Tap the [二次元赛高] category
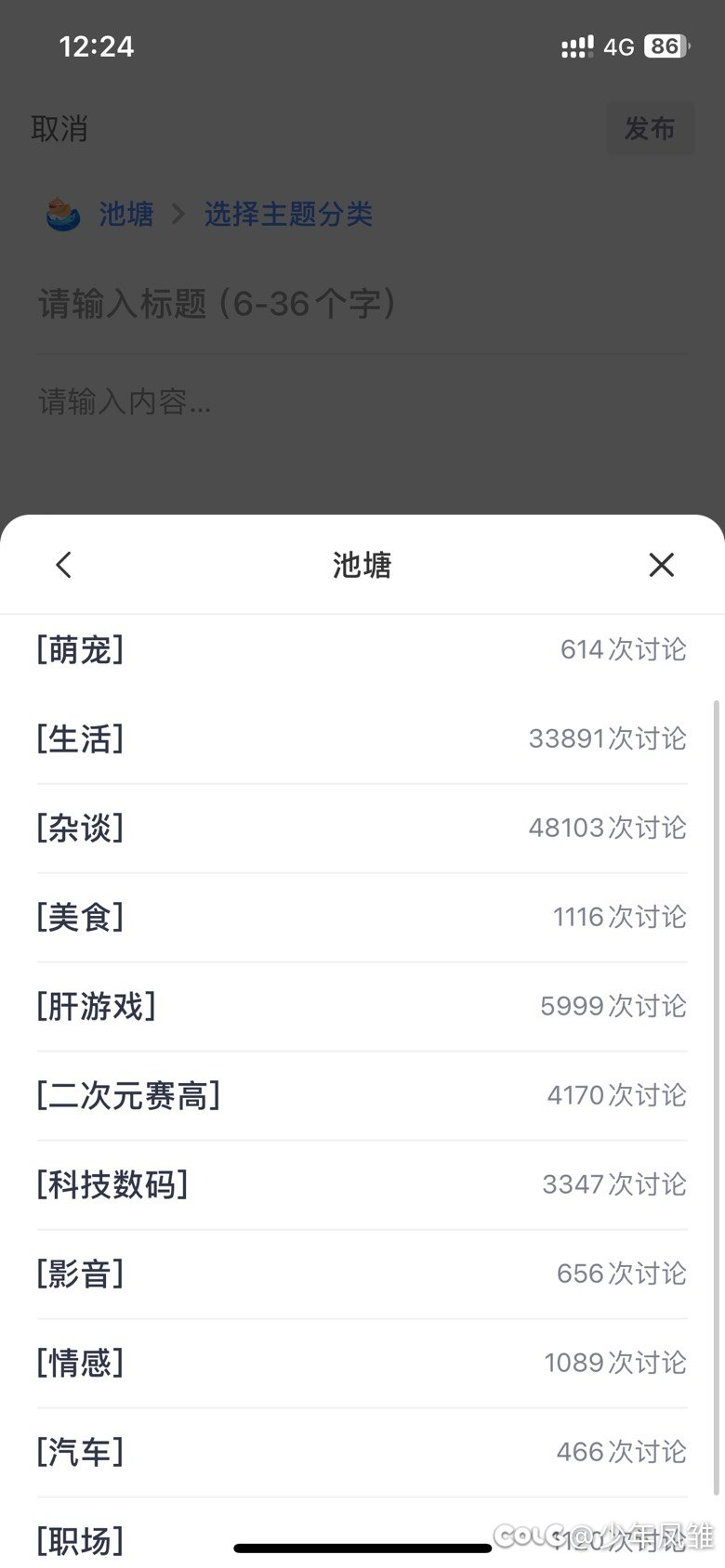Screen dimensions: 725x1568 coord(362,1096)
